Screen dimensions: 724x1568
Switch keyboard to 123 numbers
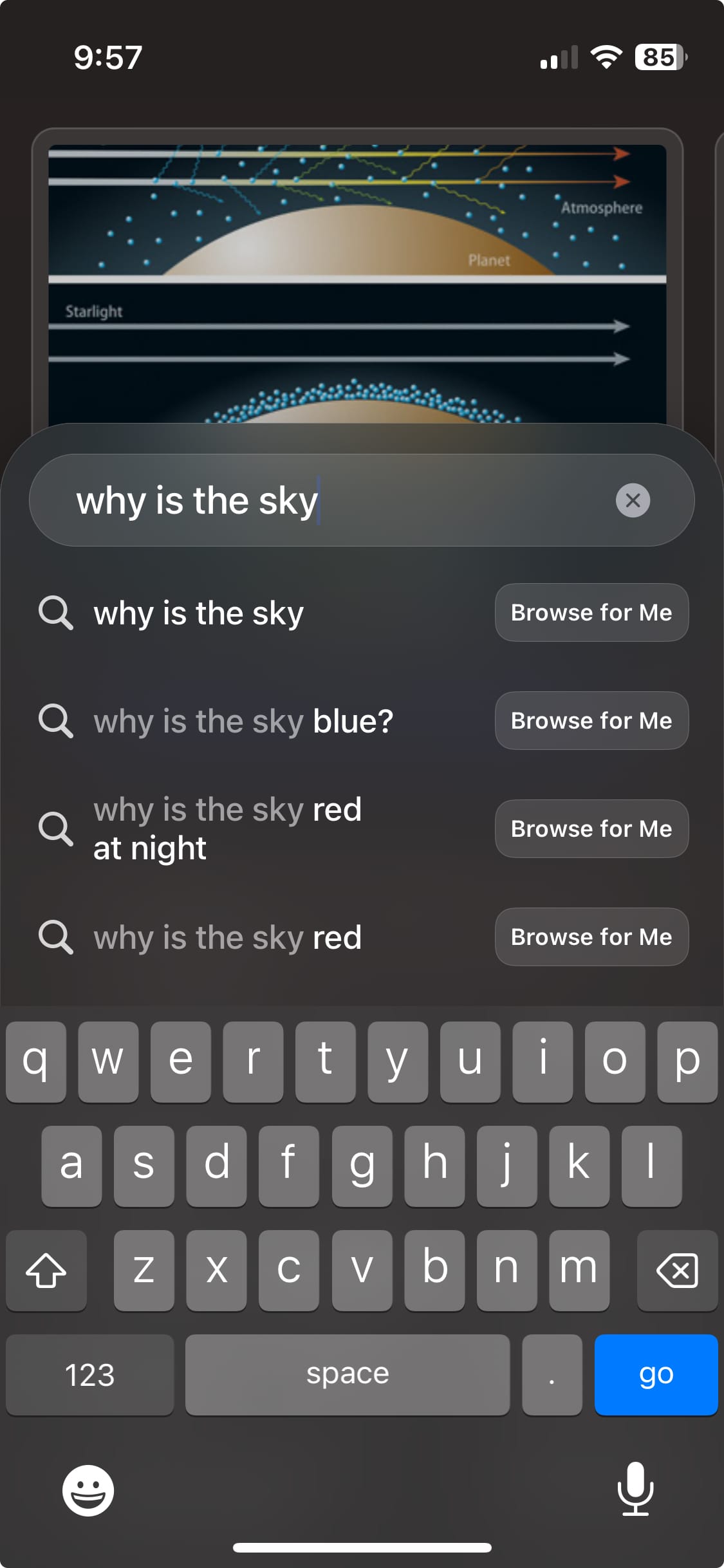tap(90, 1374)
